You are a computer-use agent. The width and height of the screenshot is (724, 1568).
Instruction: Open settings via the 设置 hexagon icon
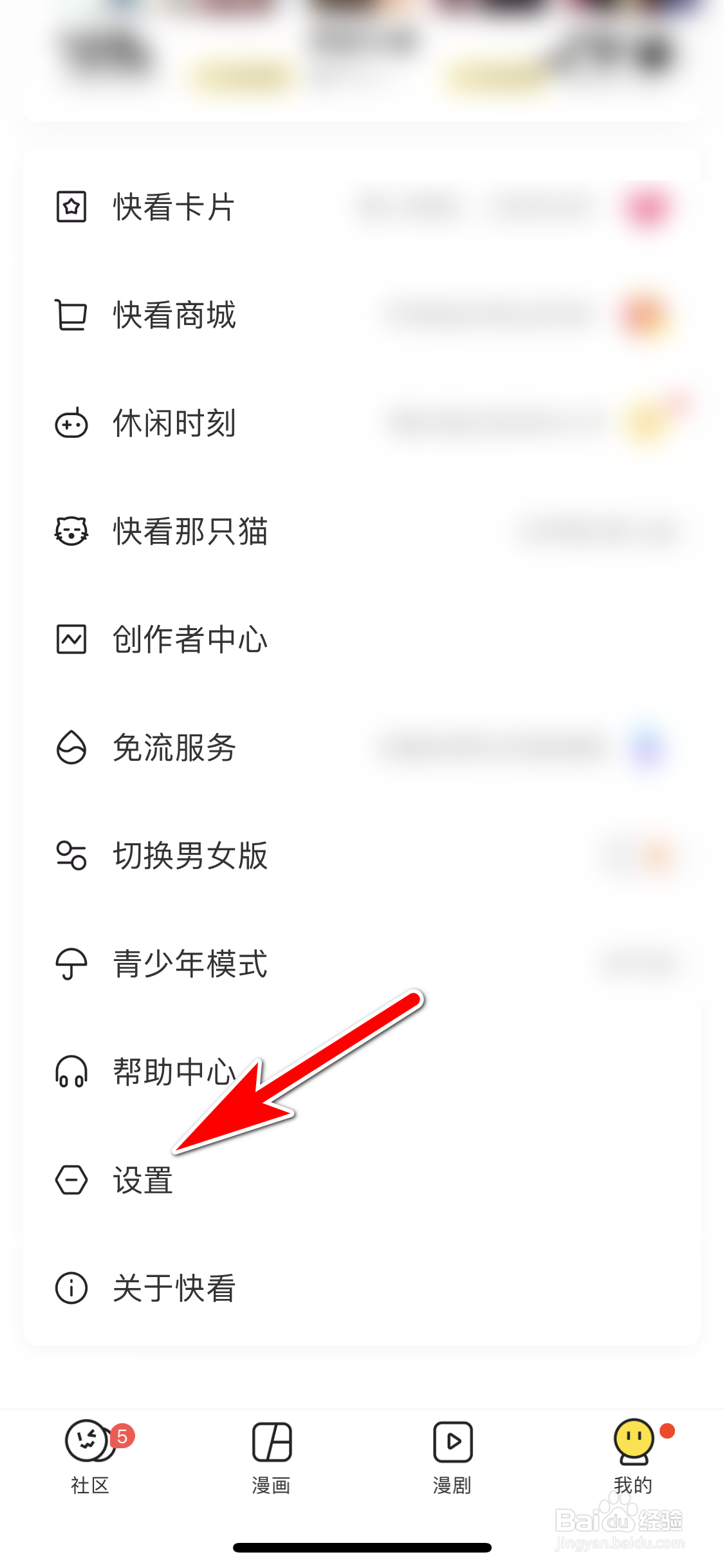pos(71,1181)
